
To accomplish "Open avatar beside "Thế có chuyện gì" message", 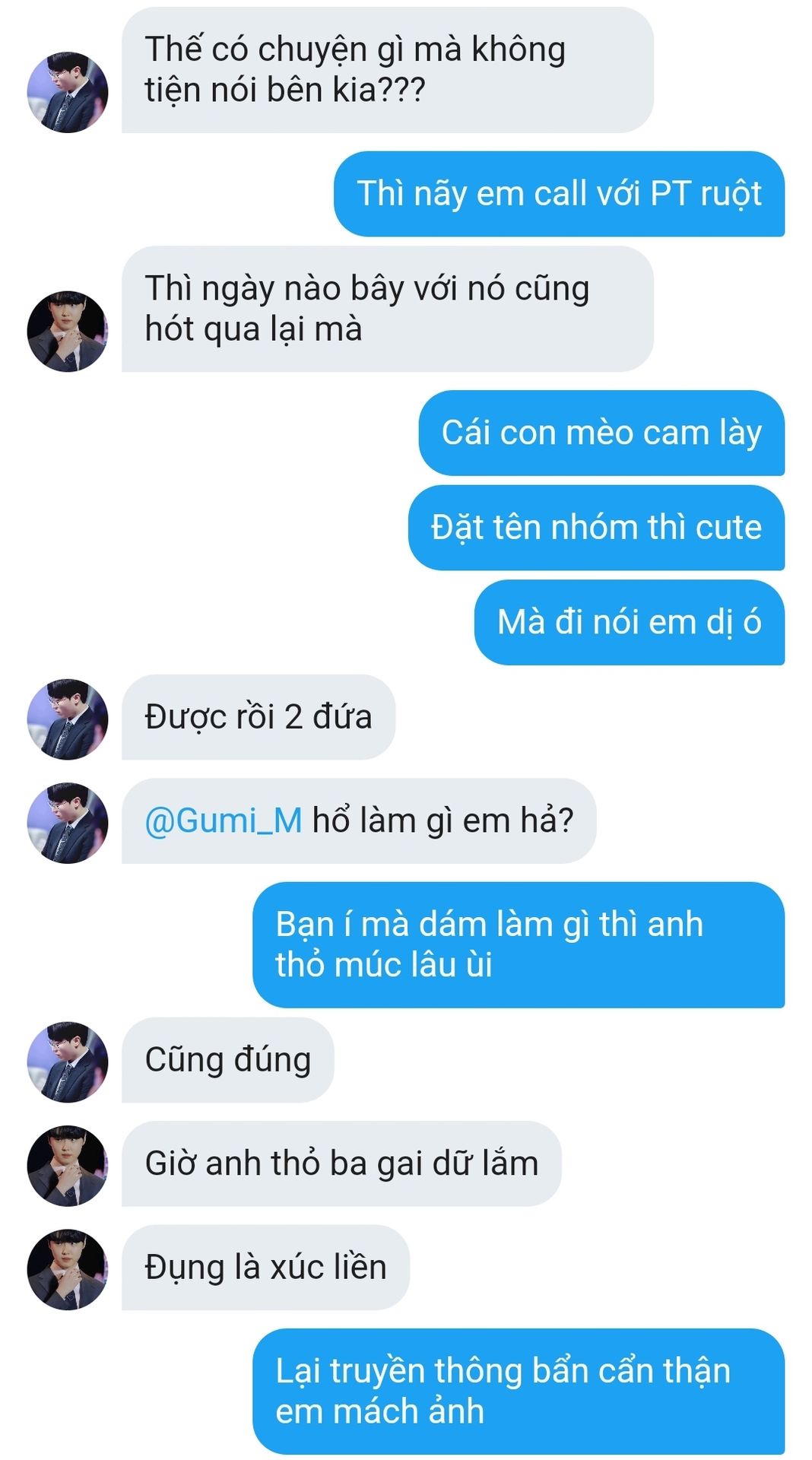I will click(x=68, y=92).
